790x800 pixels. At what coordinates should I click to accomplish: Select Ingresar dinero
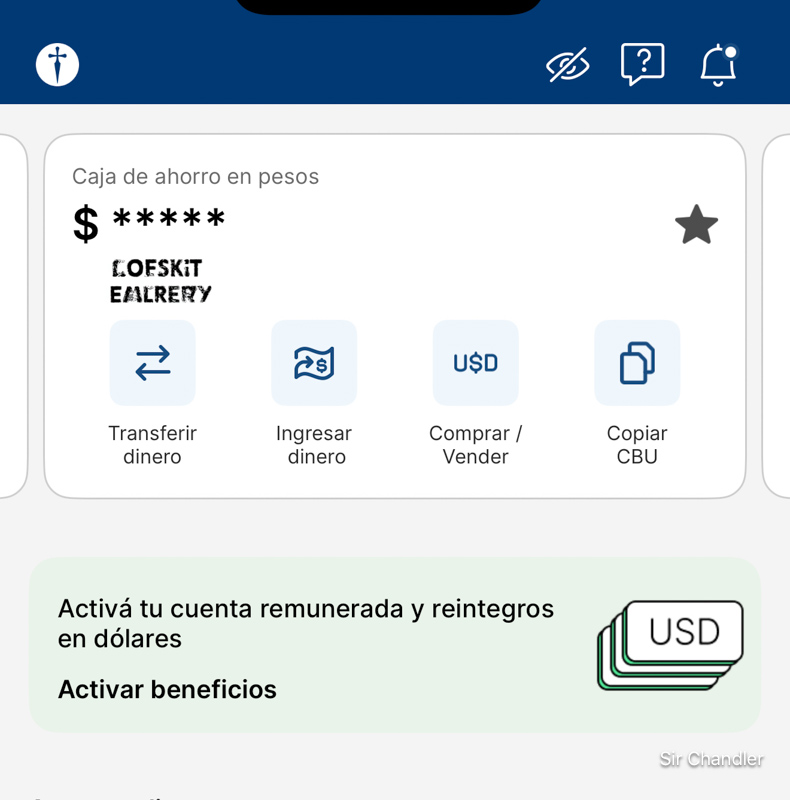[314, 363]
